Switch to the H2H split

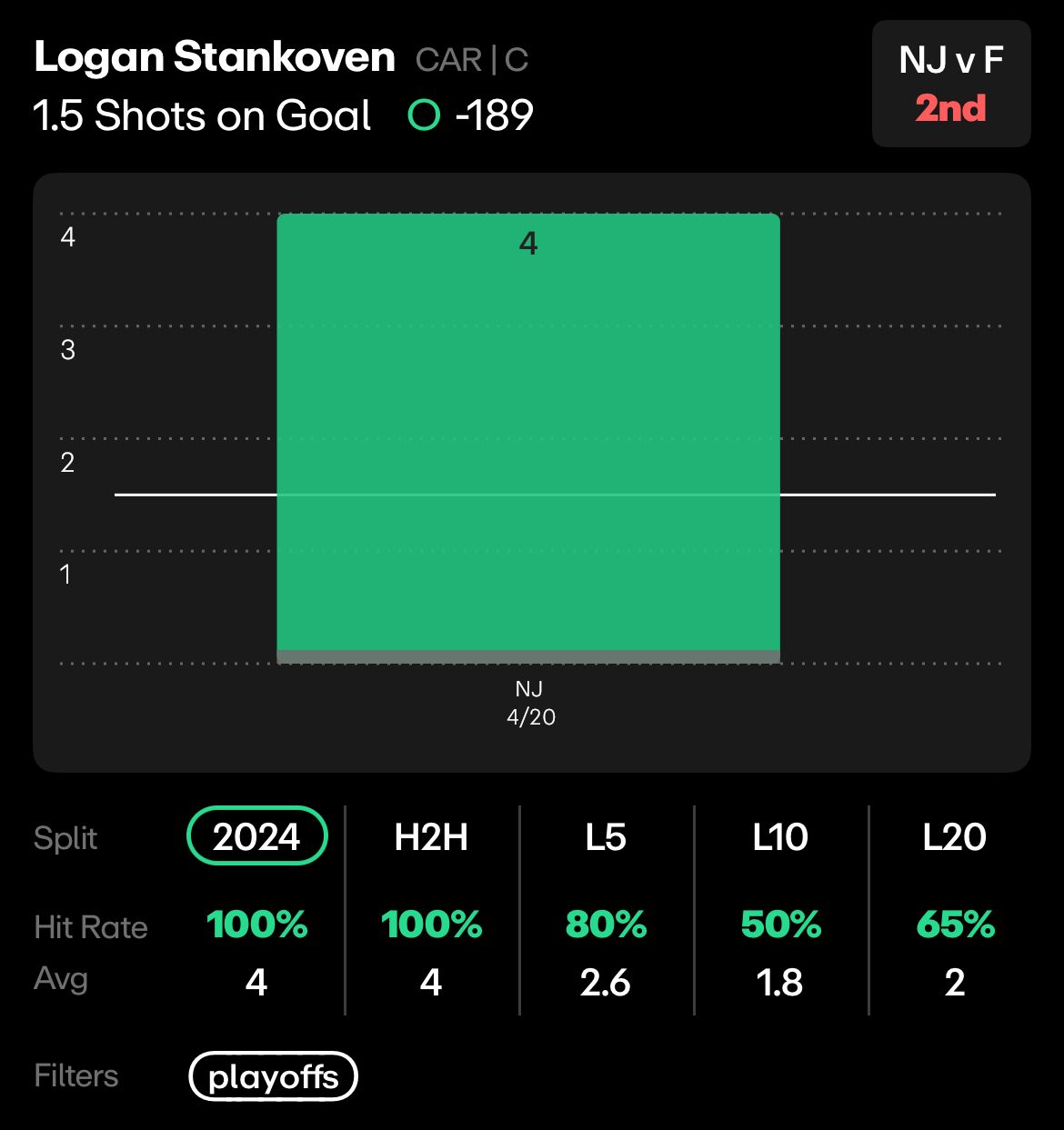pyautogui.click(x=431, y=836)
